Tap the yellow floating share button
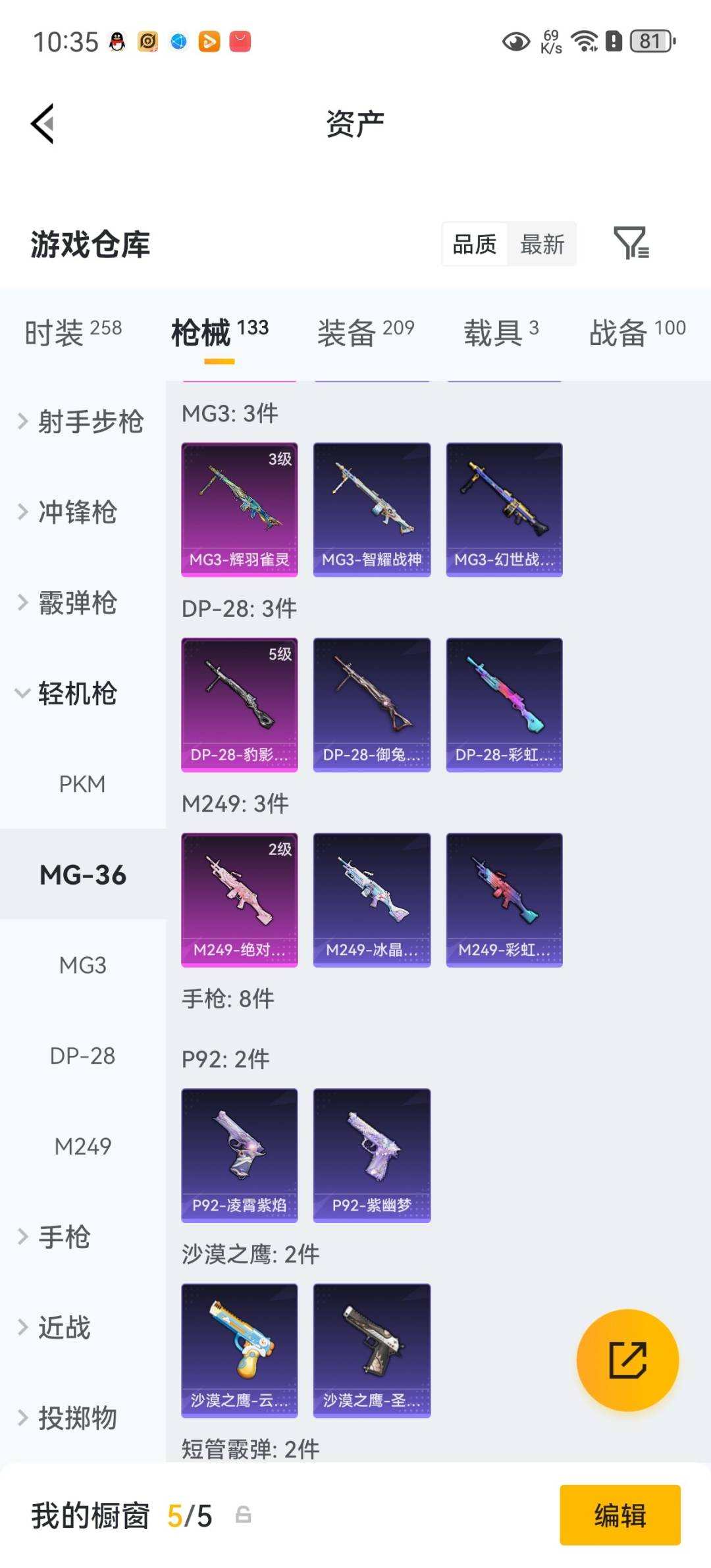The width and height of the screenshot is (711, 1568). pyautogui.click(x=629, y=1360)
